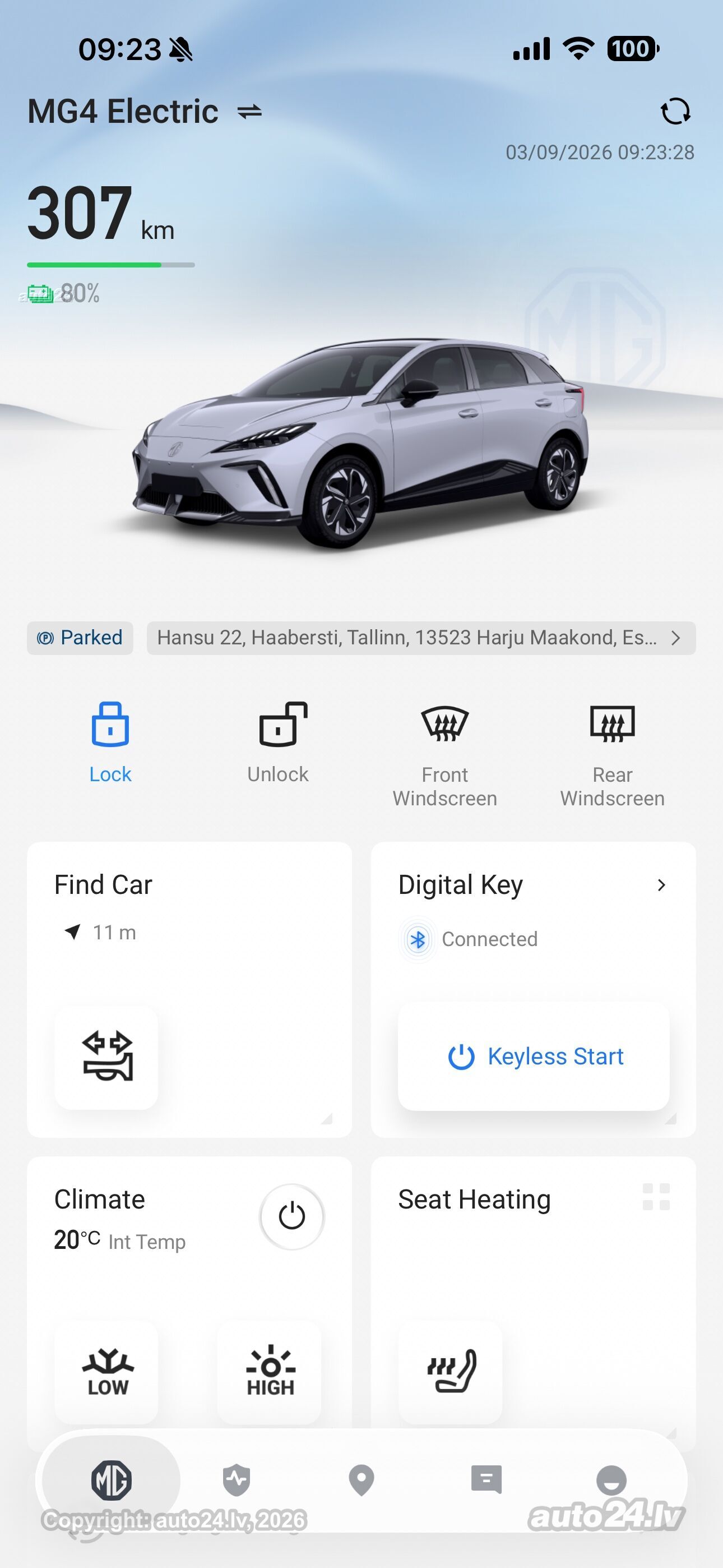The width and height of the screenshot is (723, 1568).
Task: Activate Rear Windscreen heating
Action: [x=612, y=754]
